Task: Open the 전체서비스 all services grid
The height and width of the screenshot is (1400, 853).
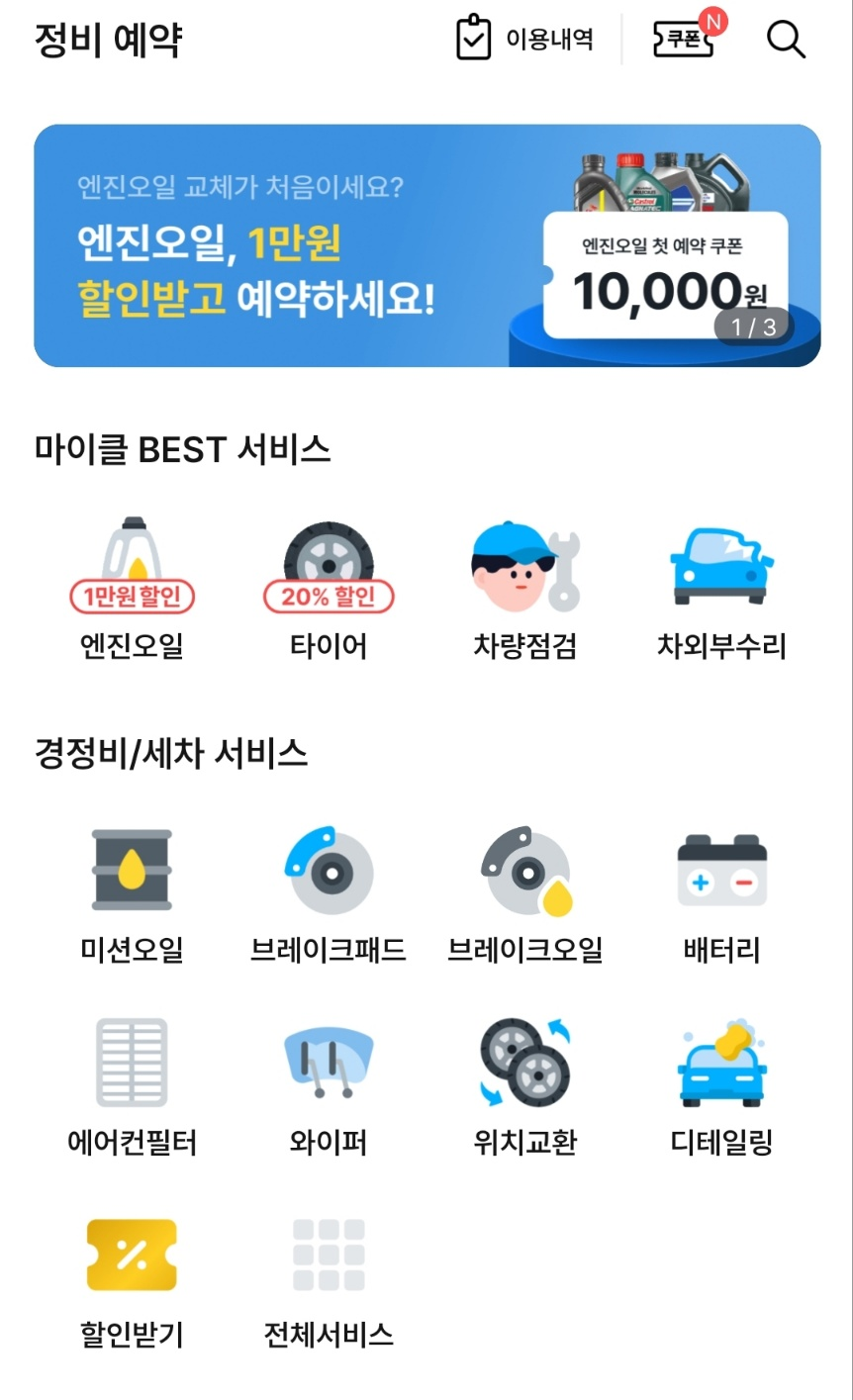Action: tap(329, 1257)
